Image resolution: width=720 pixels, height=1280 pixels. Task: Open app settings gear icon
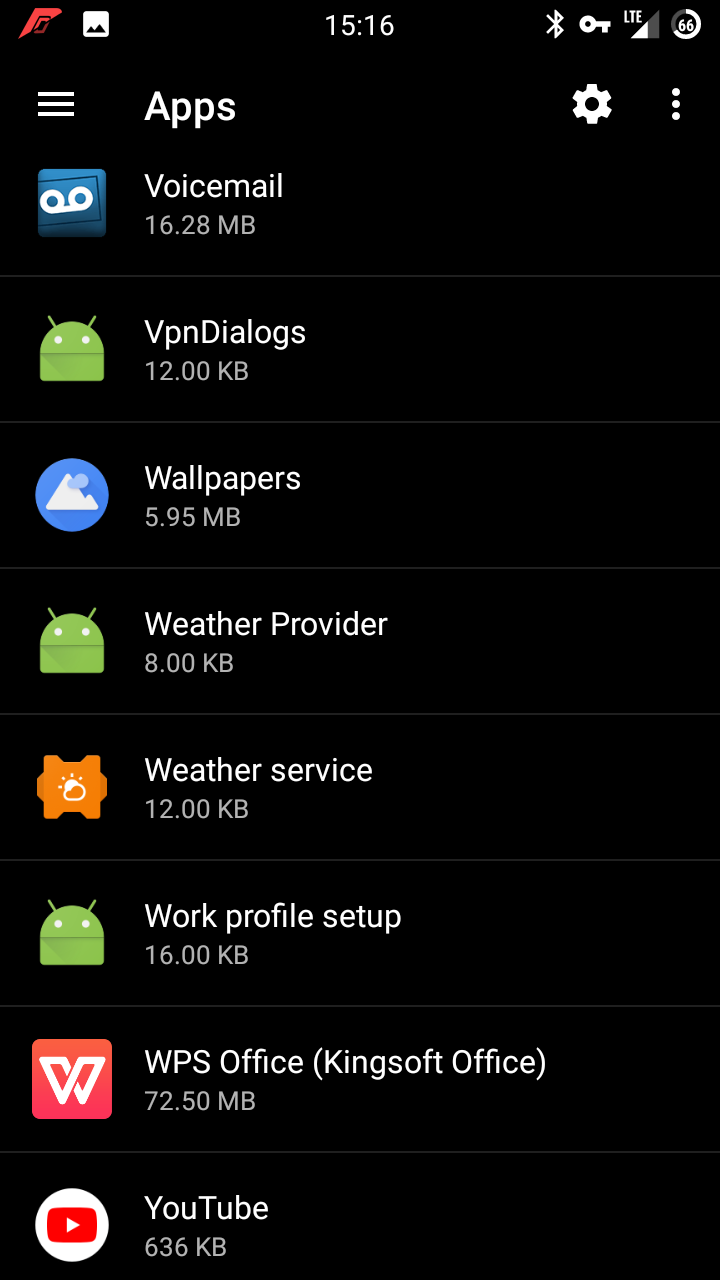592,105
